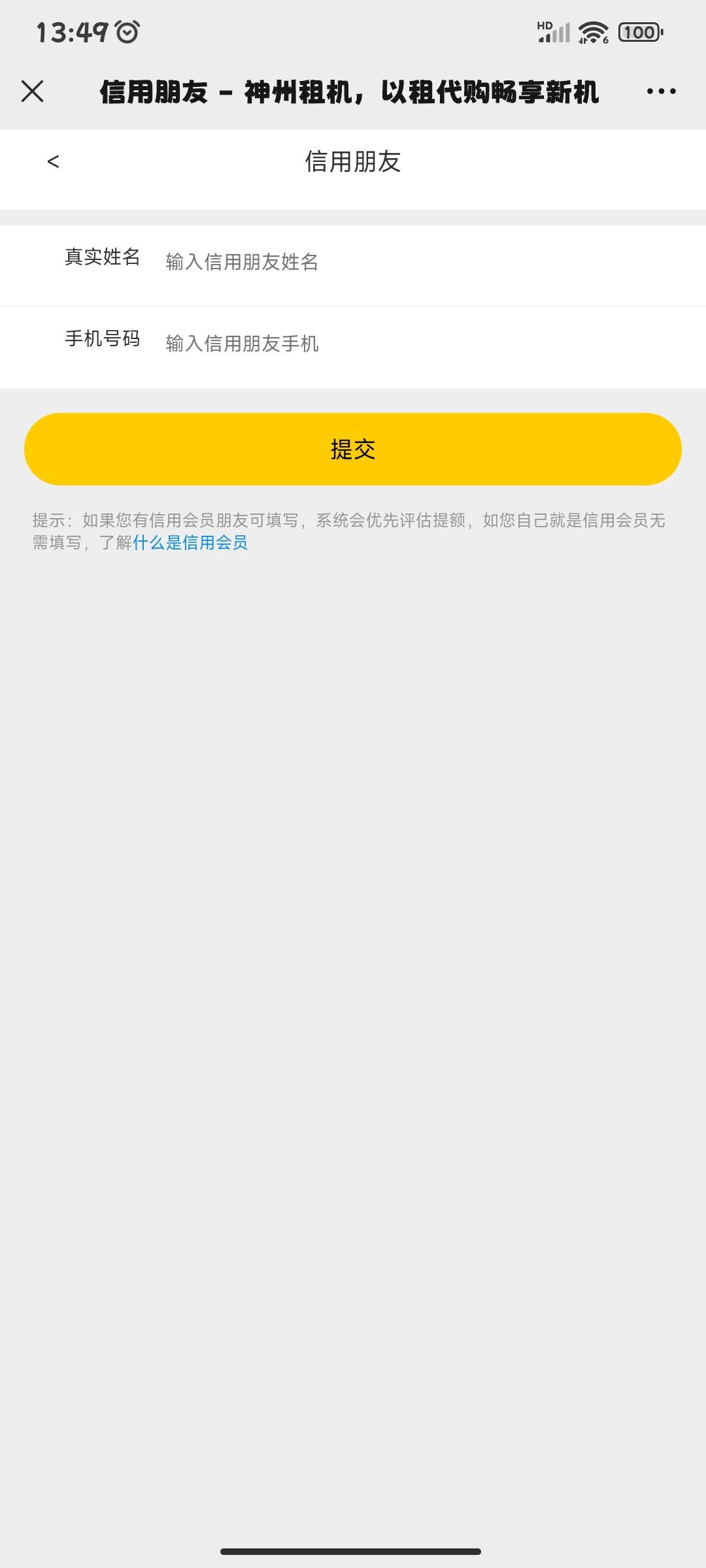Go back with the < arrow
Screen dimensions: 706x1568
(x=54, y=161)
